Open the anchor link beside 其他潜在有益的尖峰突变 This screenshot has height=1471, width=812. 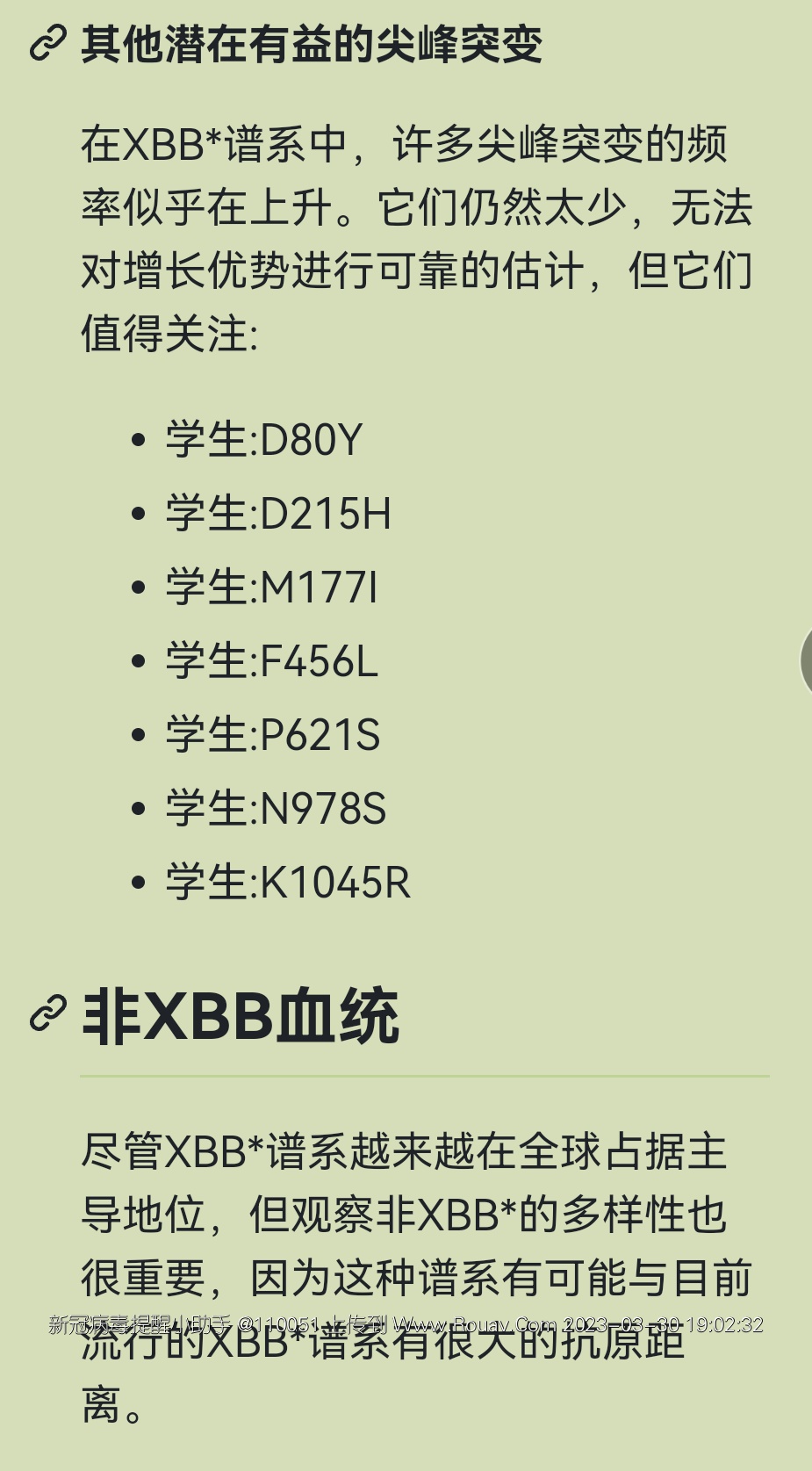pyautogui.click(x=47, y=43)
